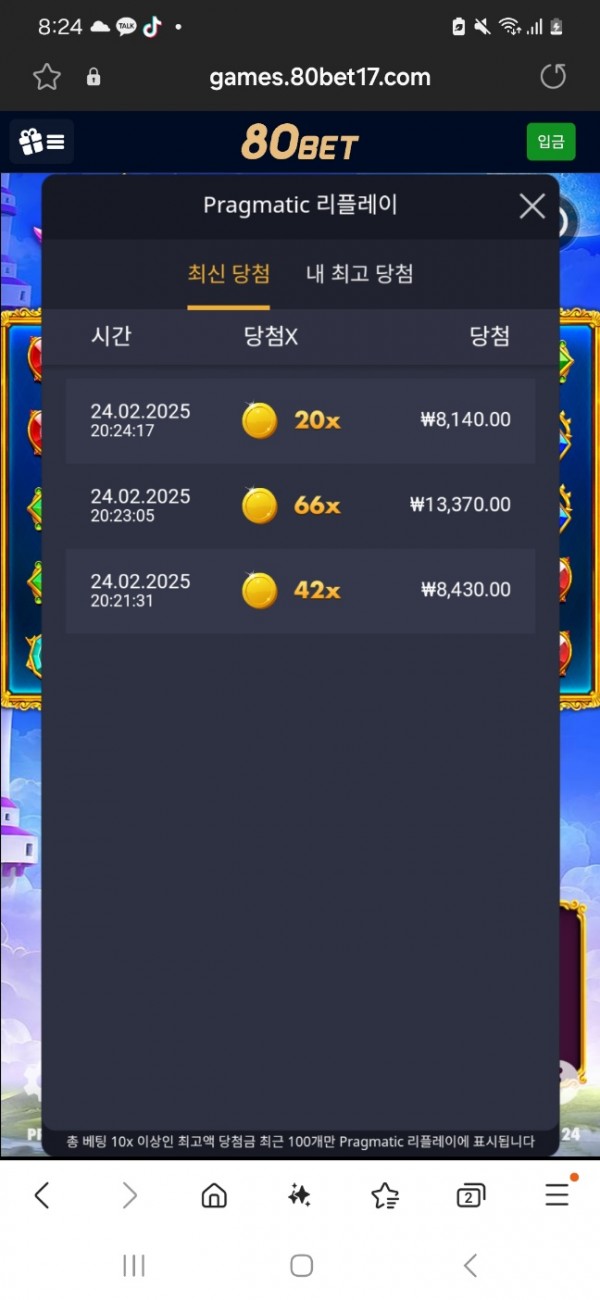Image resolution: width=600 pixels, height=1300 pixels.
Task: Select the 최신 당첨 tab
Action: [229, 274]
